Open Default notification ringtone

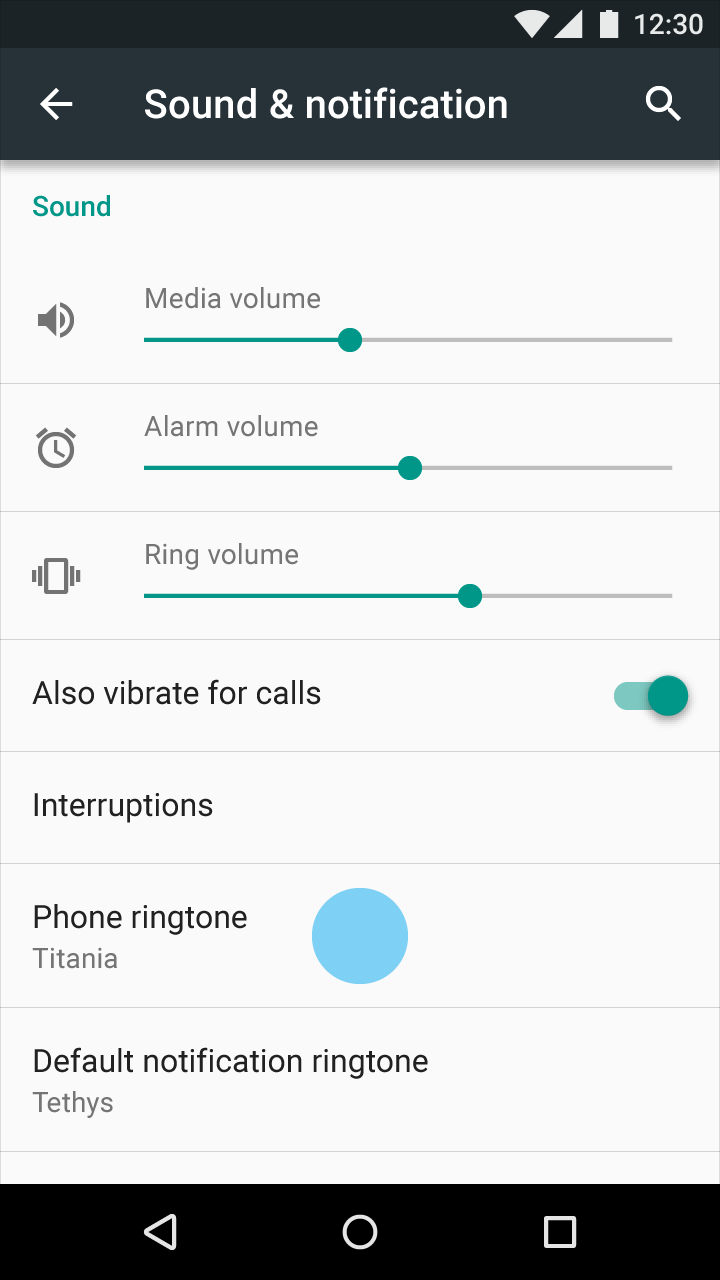(x=360, y=1080)
